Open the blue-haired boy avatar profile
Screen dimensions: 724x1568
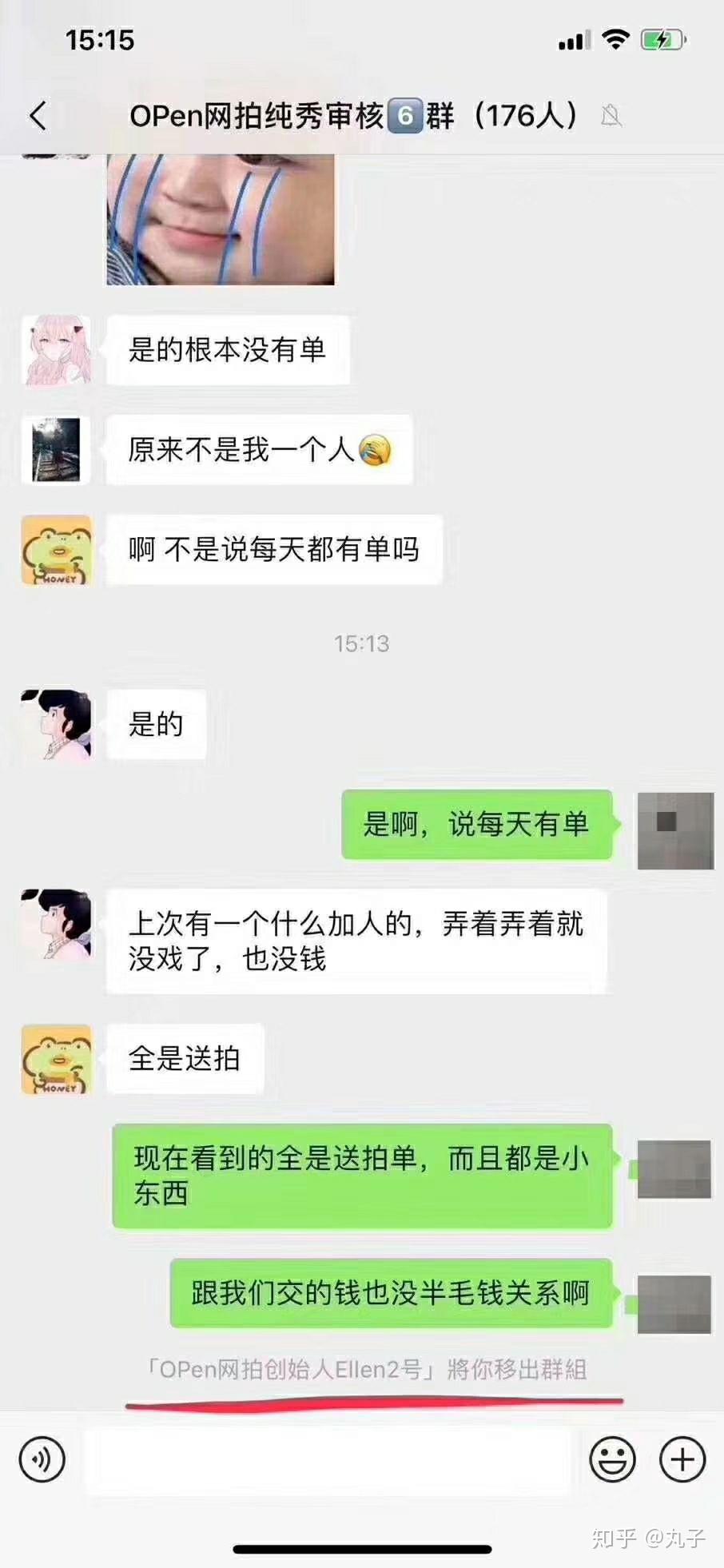pos(55,723)
